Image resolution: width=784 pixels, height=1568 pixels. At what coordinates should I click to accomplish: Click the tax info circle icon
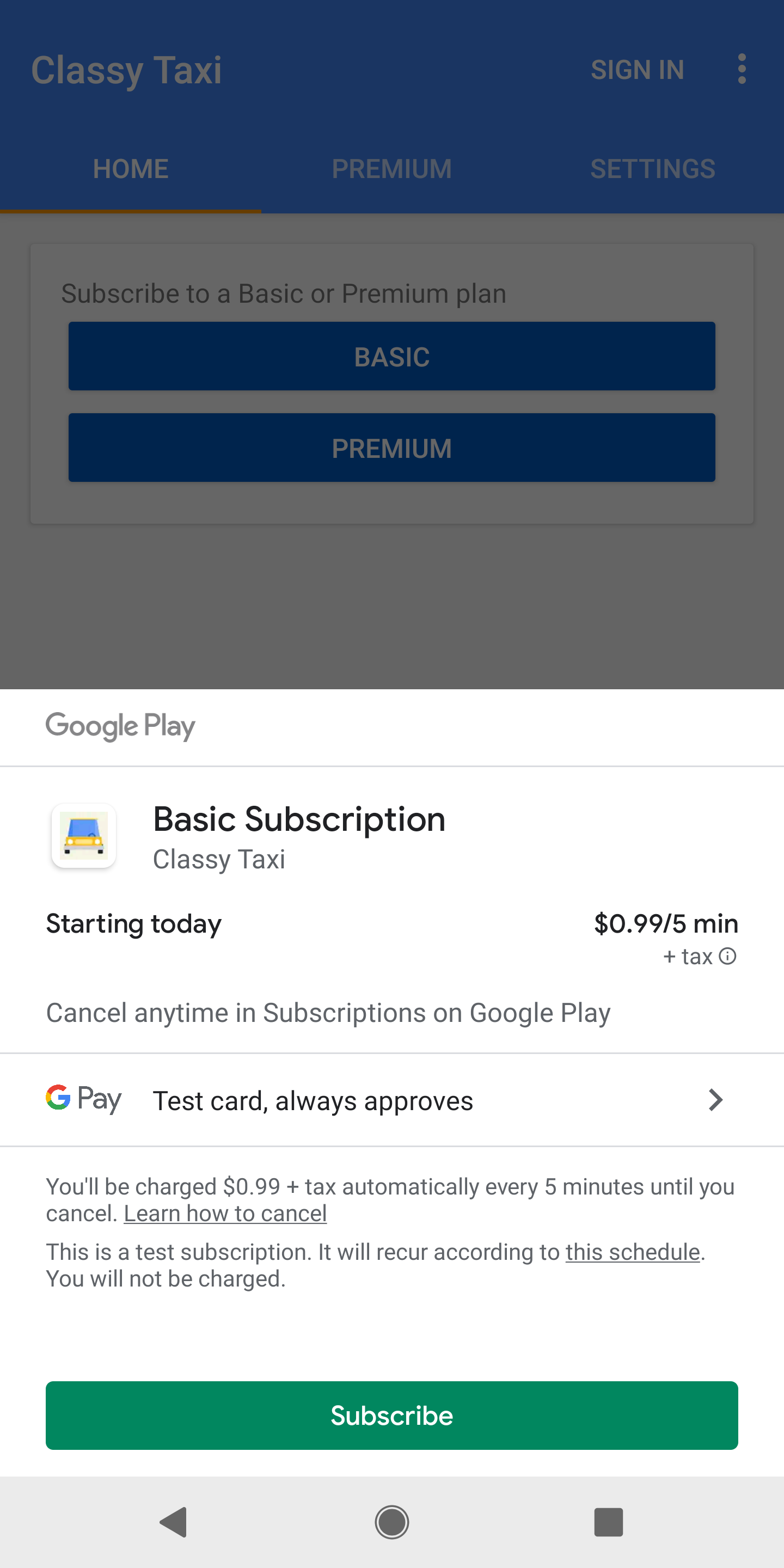(728, 956)
